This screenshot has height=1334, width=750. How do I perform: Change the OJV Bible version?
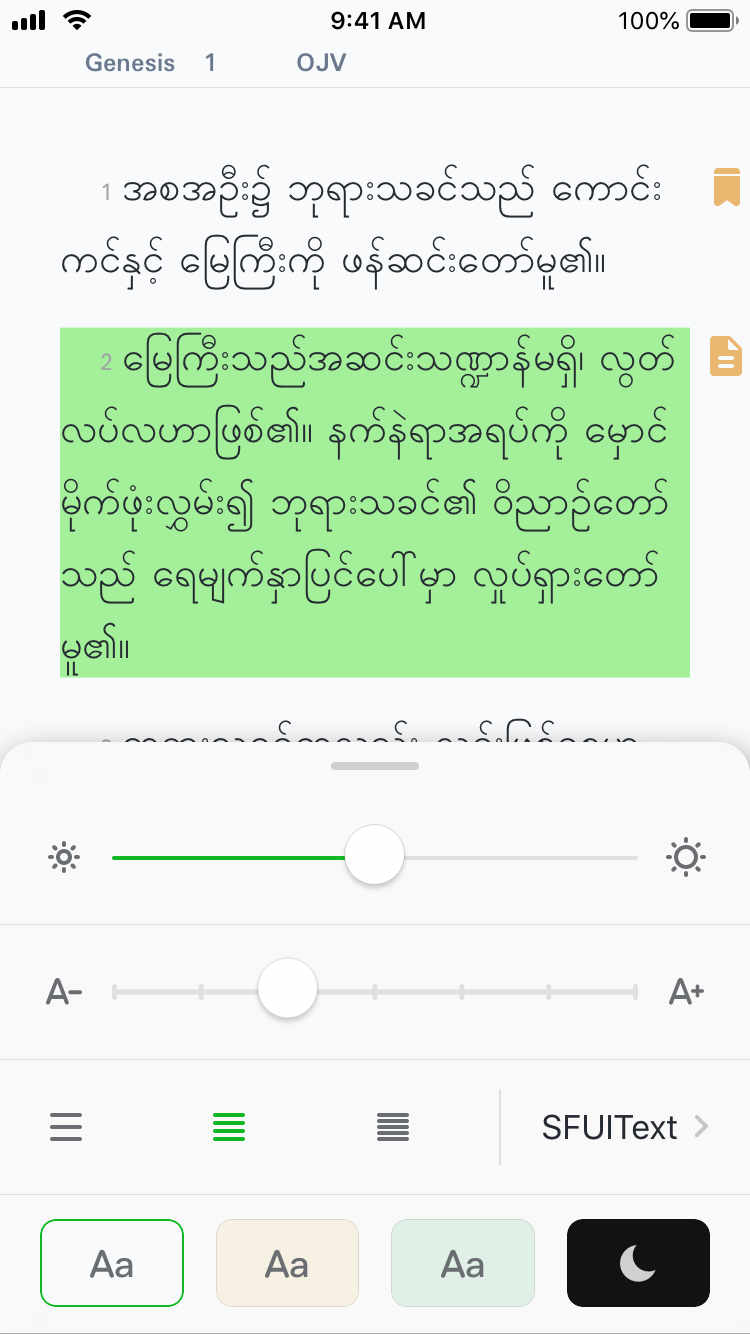point(321,62)
